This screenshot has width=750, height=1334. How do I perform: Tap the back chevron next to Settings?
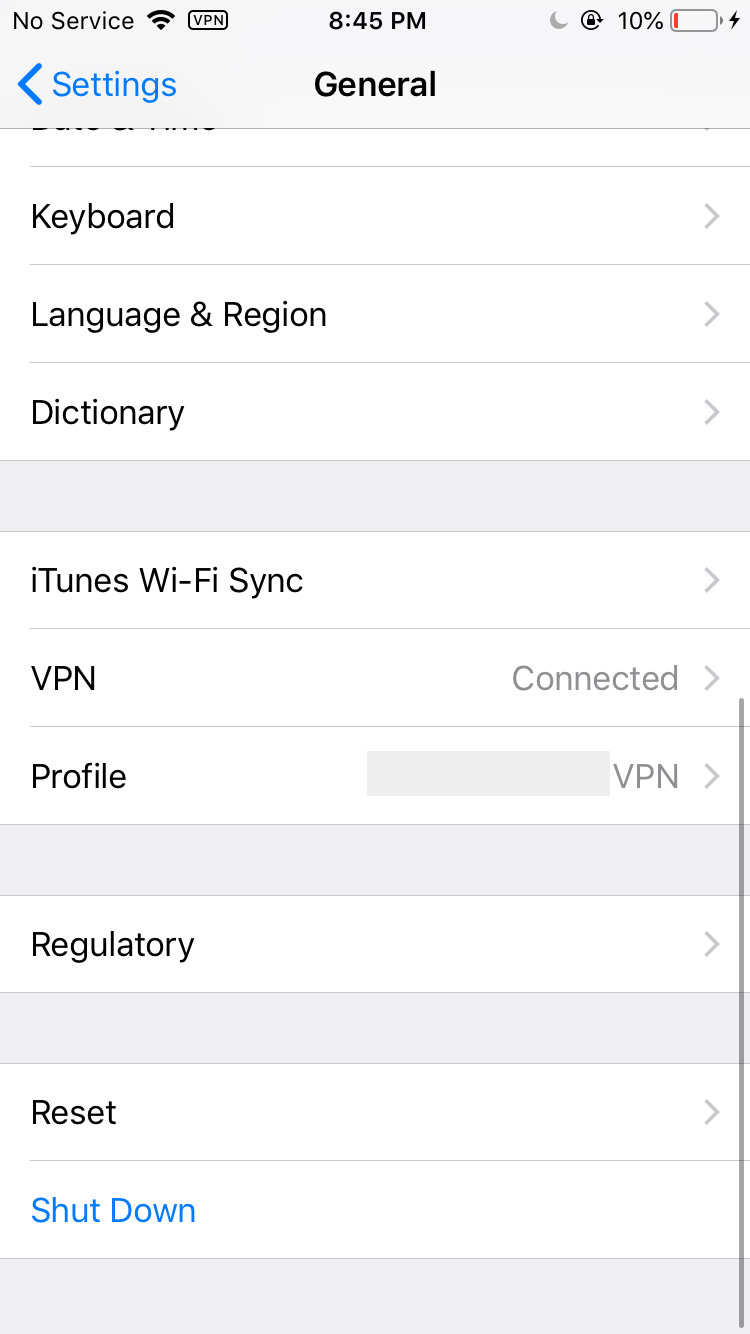click(x=29, y=85)
